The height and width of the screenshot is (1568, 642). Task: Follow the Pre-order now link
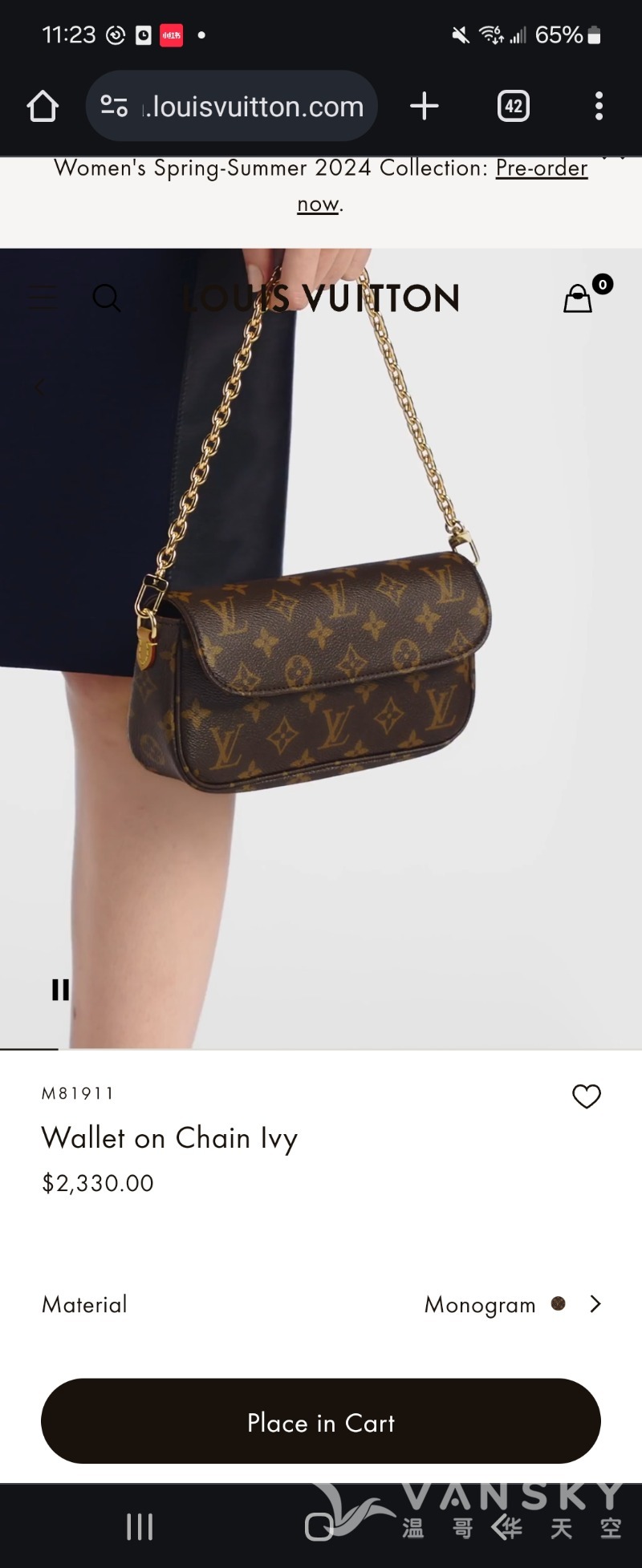click(541, 168)
